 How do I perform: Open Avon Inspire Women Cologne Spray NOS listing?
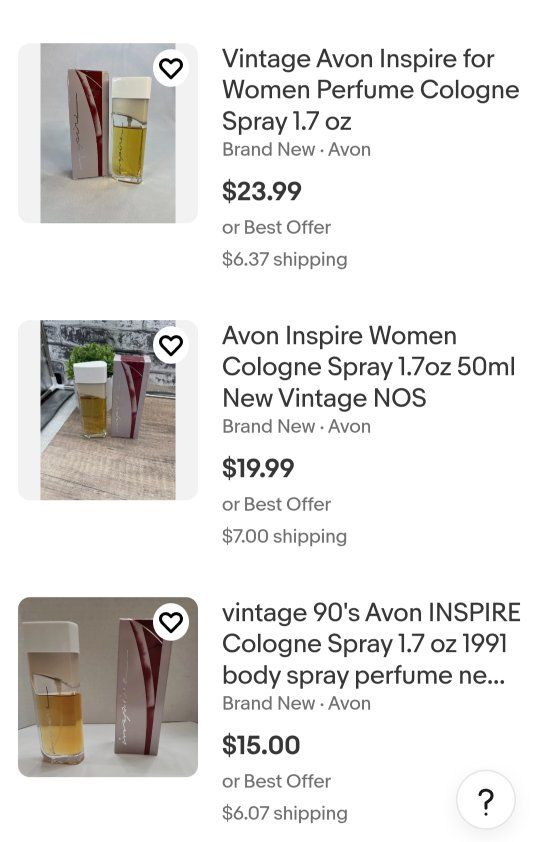click(369, 367)
